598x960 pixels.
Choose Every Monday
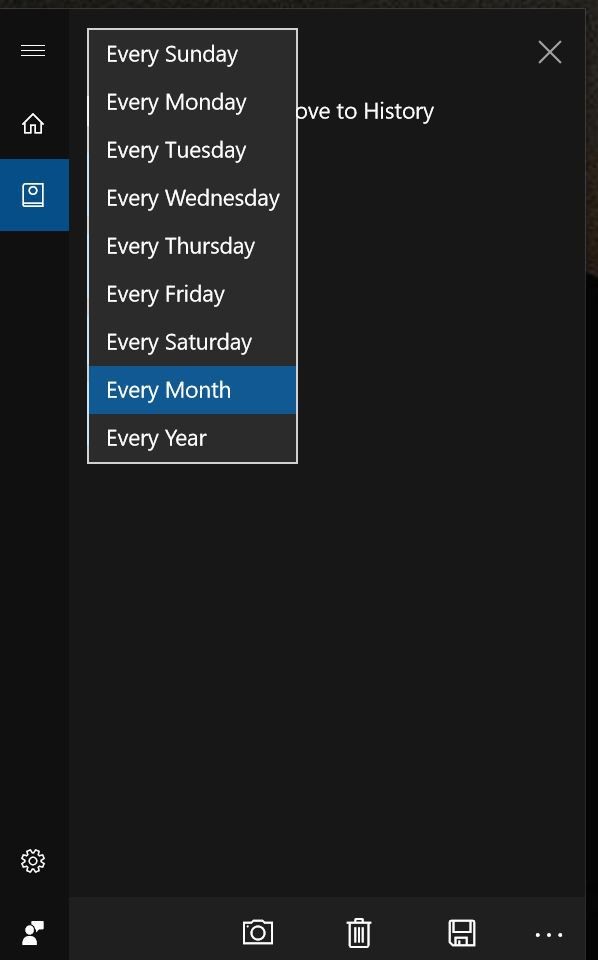click(x=192, y=102)
